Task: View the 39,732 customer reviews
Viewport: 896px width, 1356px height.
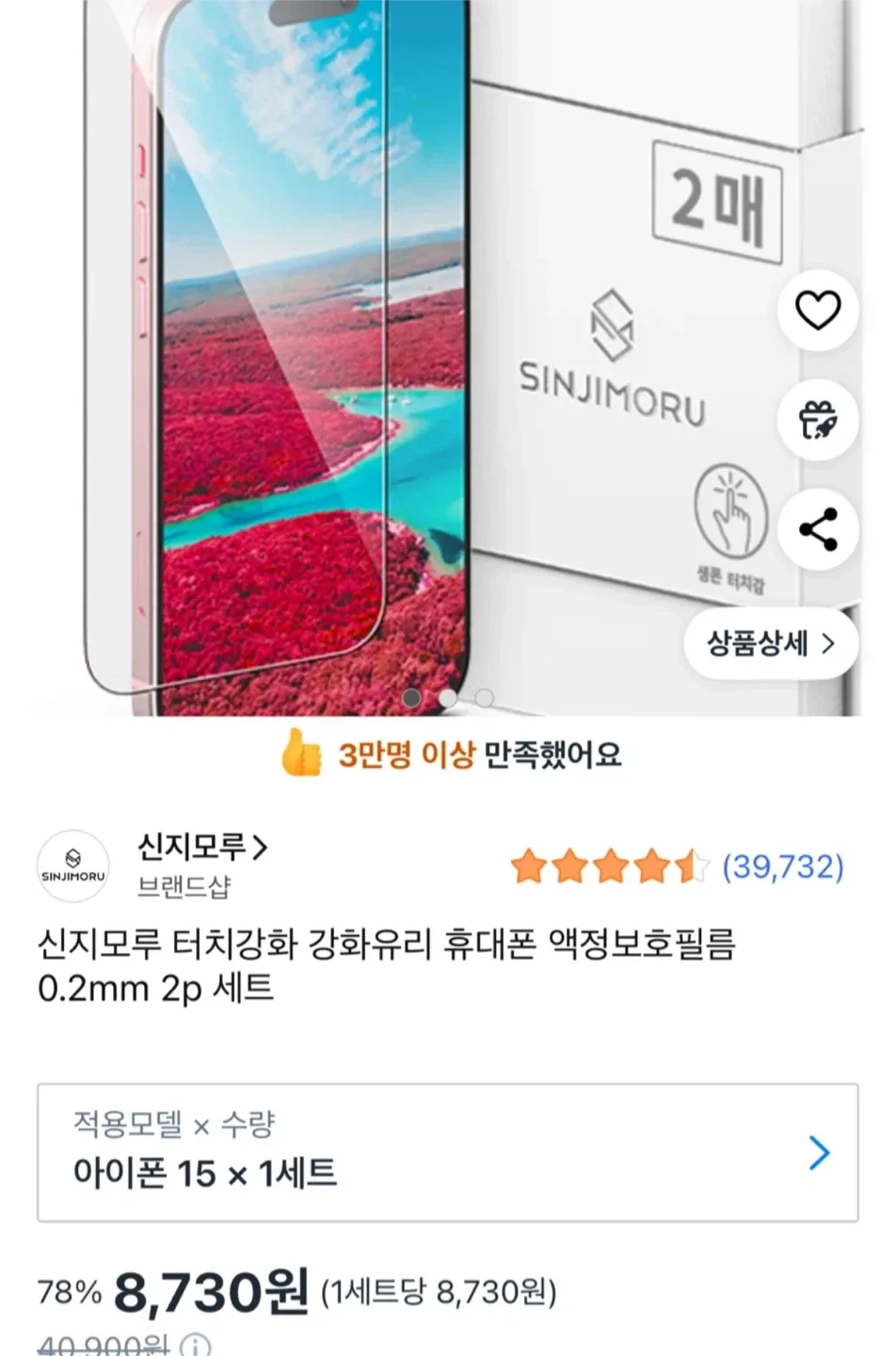Action: click(x=782, y=866)
